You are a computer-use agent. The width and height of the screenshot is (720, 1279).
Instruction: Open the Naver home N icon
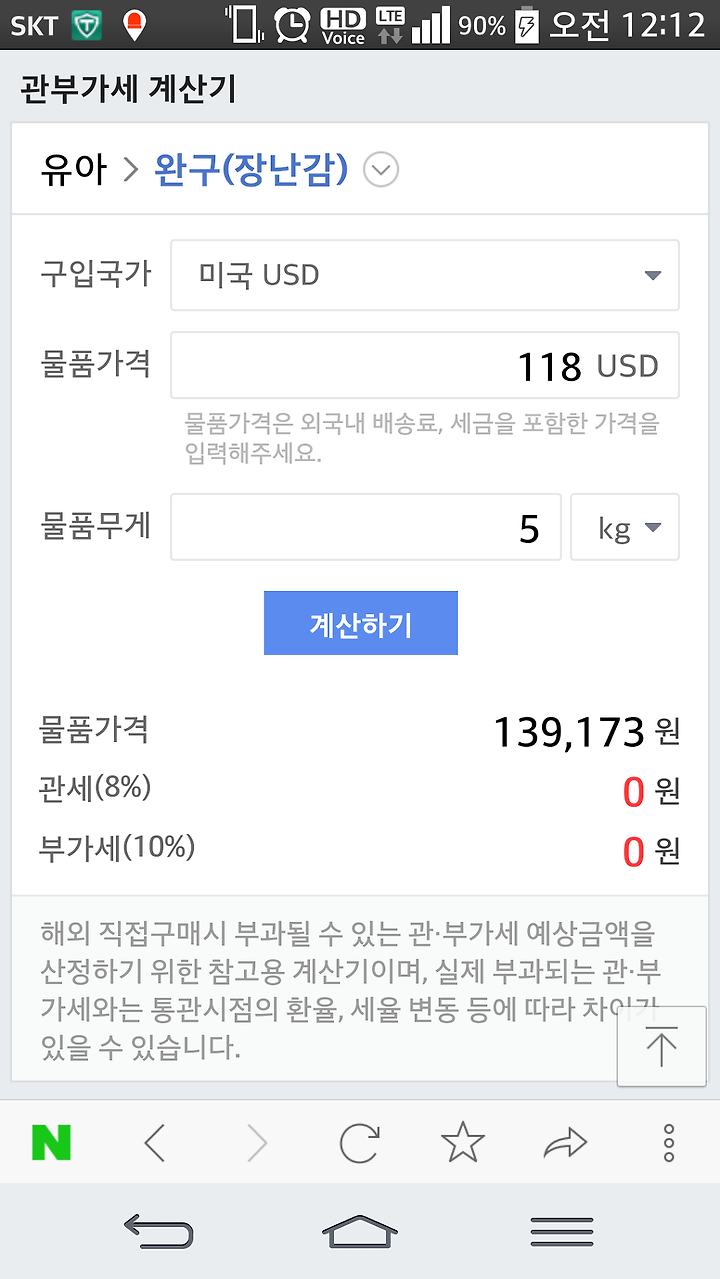51,1142
